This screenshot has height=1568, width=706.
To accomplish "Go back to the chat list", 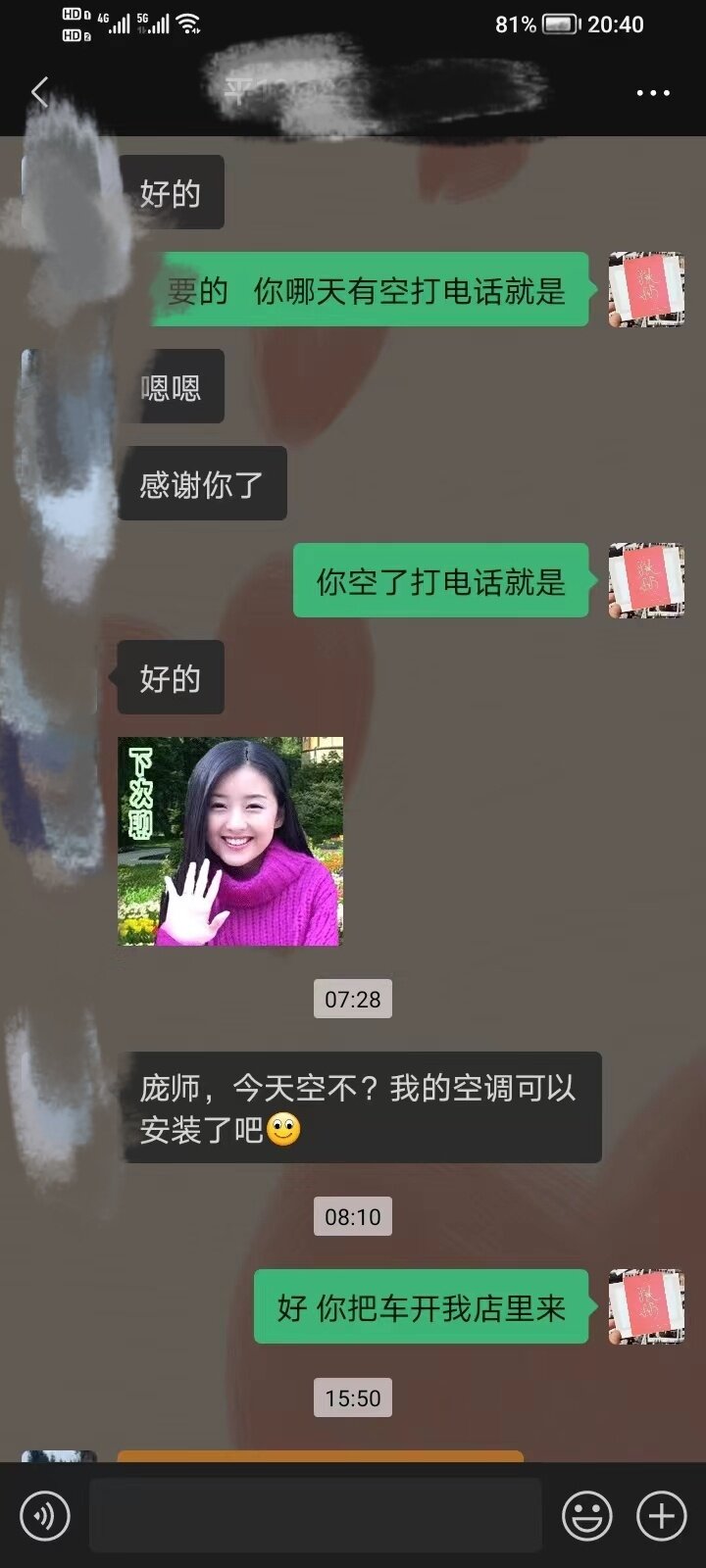I will tap(39, 93).
